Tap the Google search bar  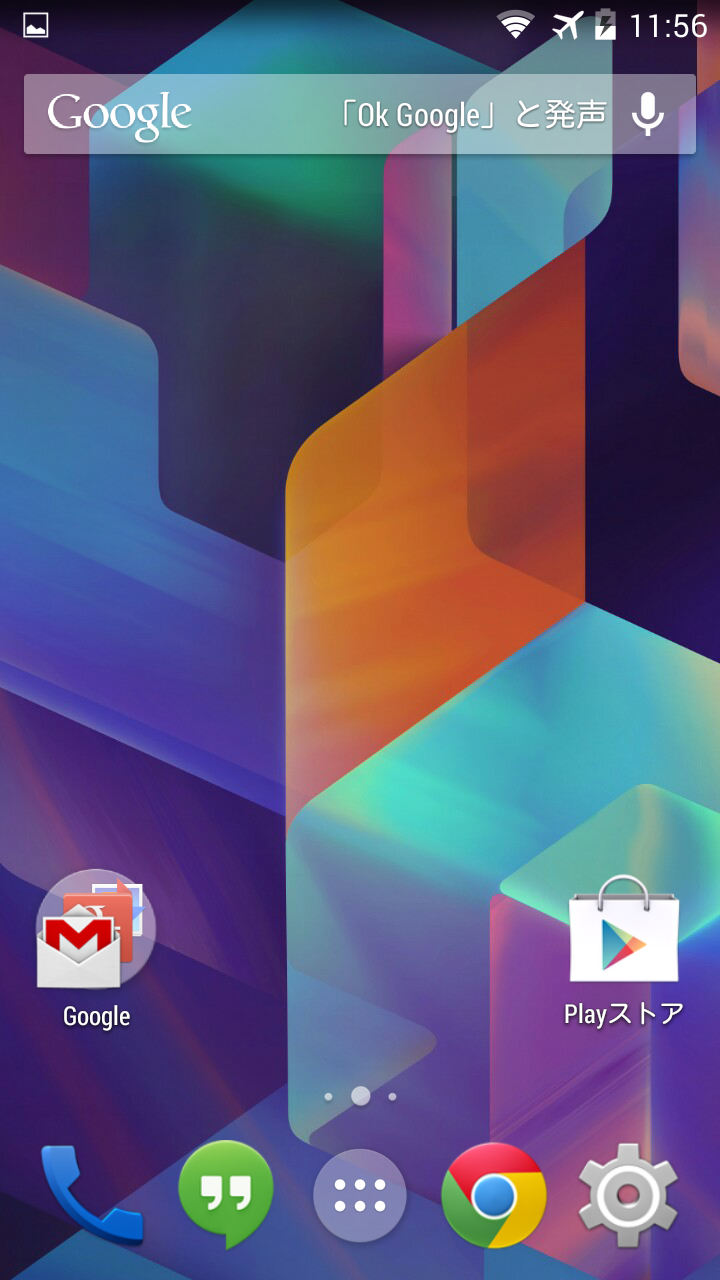(x=360, y=114)
